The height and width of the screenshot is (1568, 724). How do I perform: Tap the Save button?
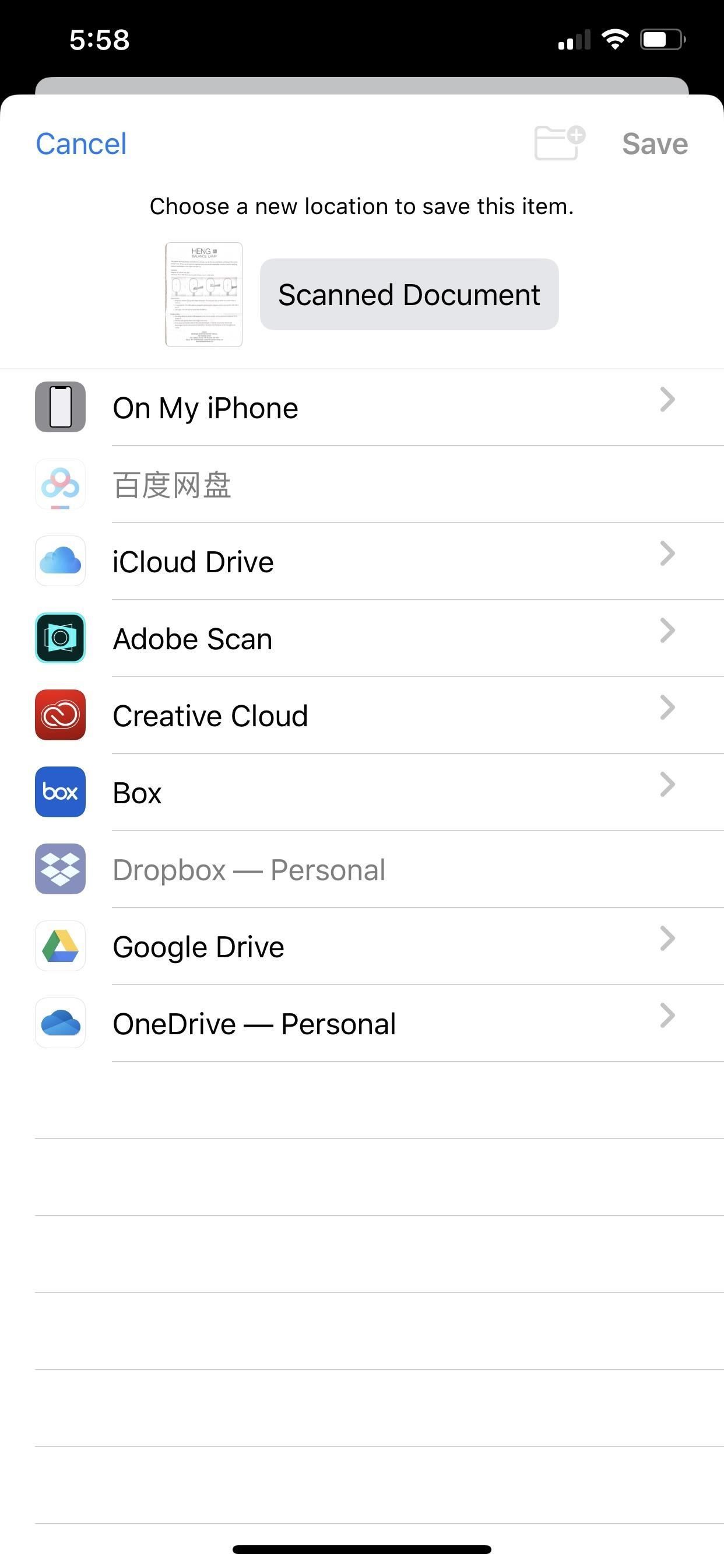pos(654,142)
